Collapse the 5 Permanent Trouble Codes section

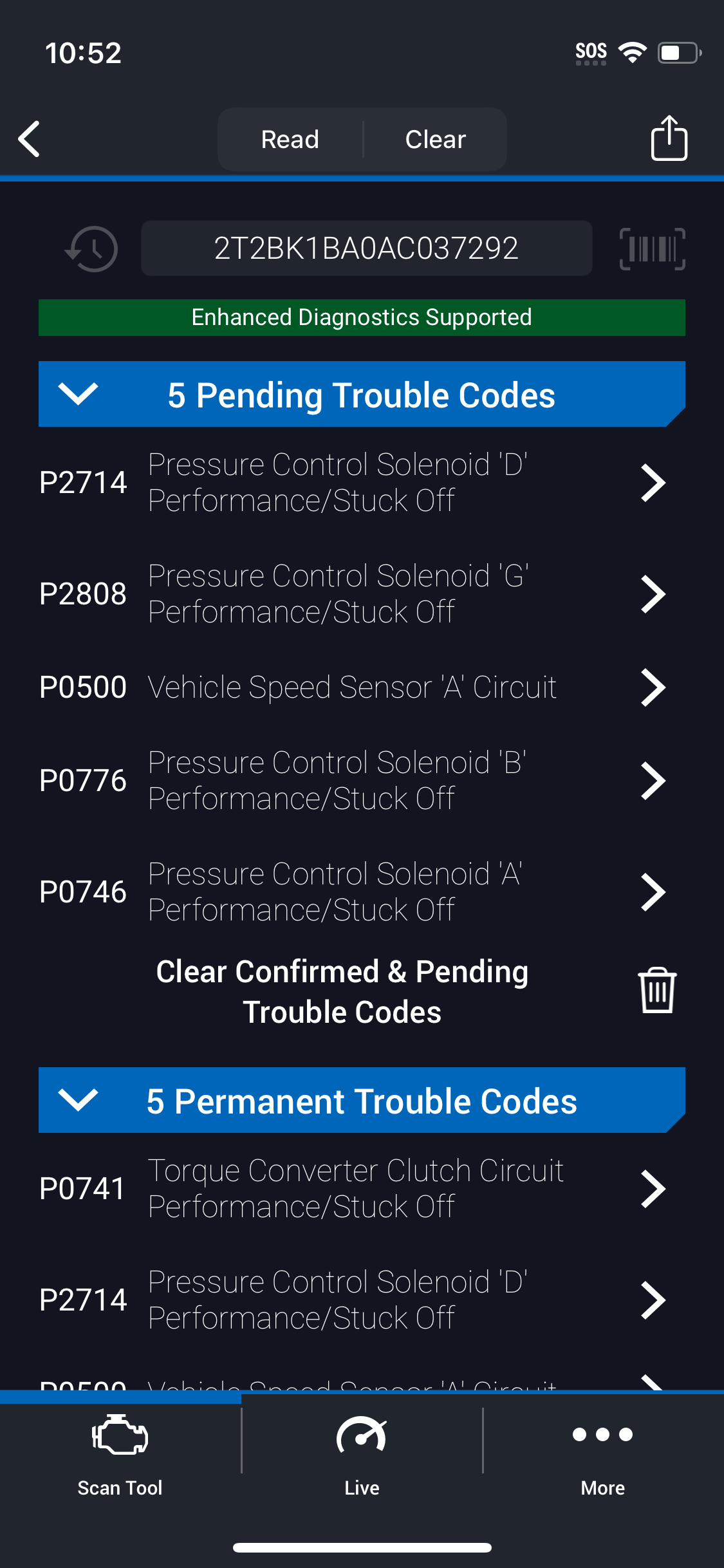point(362,1100)
